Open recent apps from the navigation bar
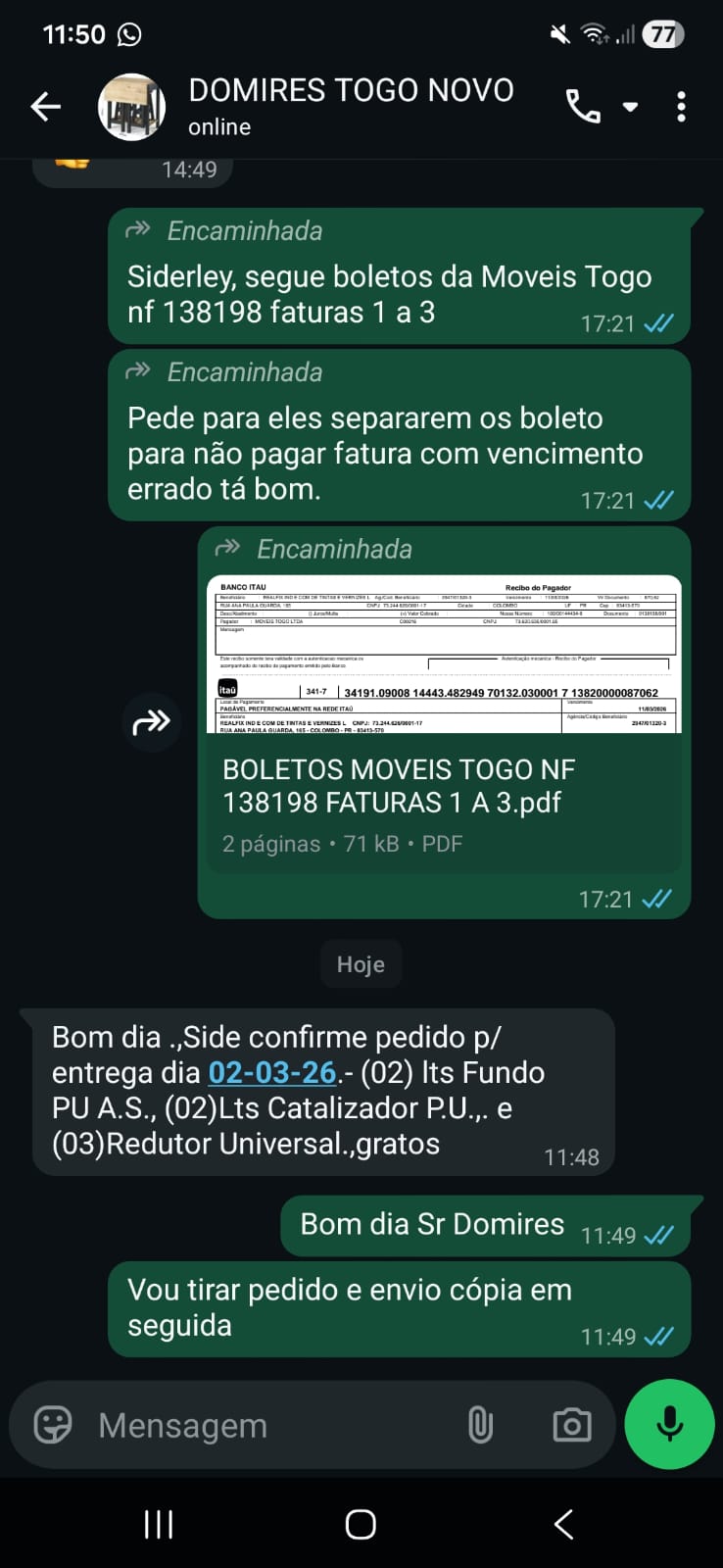 (159, 1524)
